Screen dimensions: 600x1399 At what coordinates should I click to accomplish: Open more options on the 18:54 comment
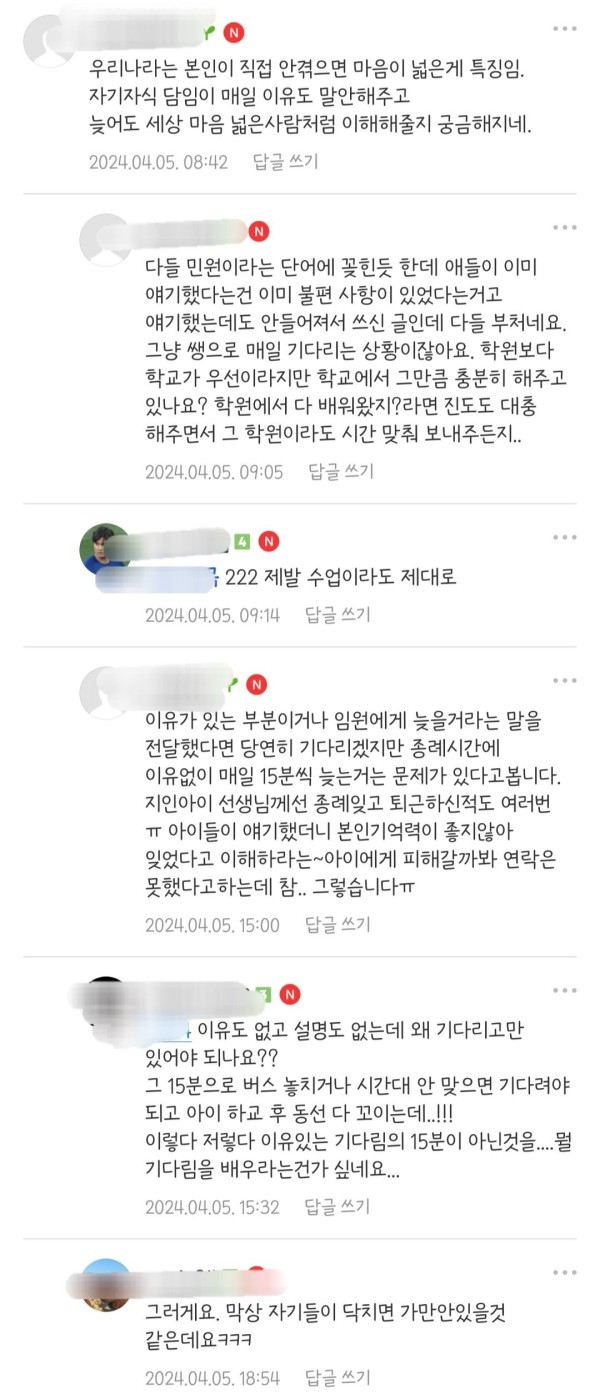[x=567, y=1272]
